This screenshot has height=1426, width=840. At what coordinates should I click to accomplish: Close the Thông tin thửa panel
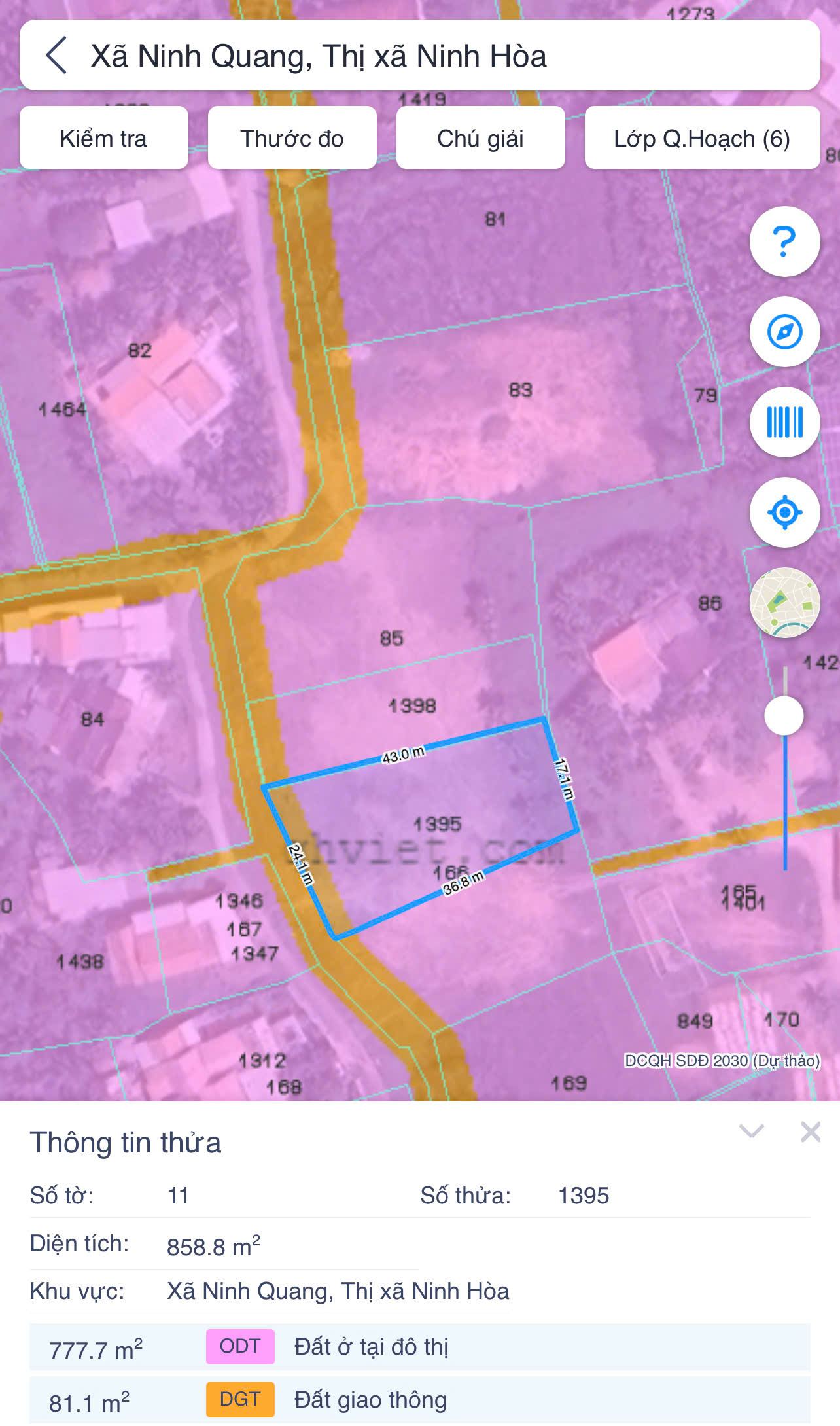(810, 1131)
